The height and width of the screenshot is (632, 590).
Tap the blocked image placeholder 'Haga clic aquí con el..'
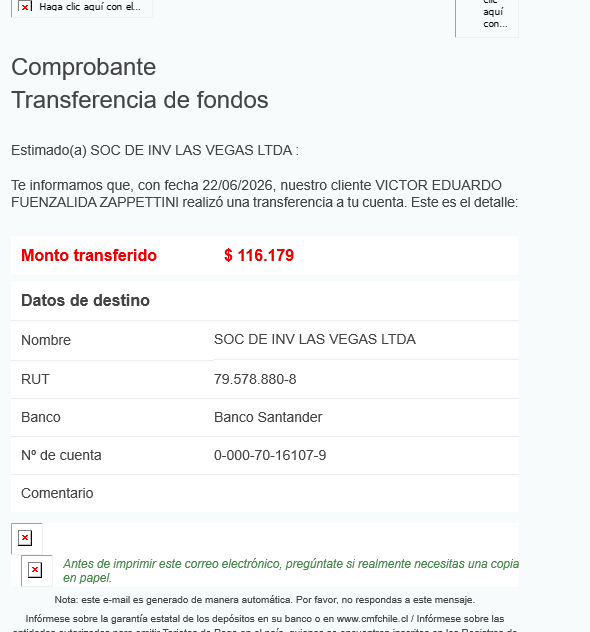click(82, 8)
